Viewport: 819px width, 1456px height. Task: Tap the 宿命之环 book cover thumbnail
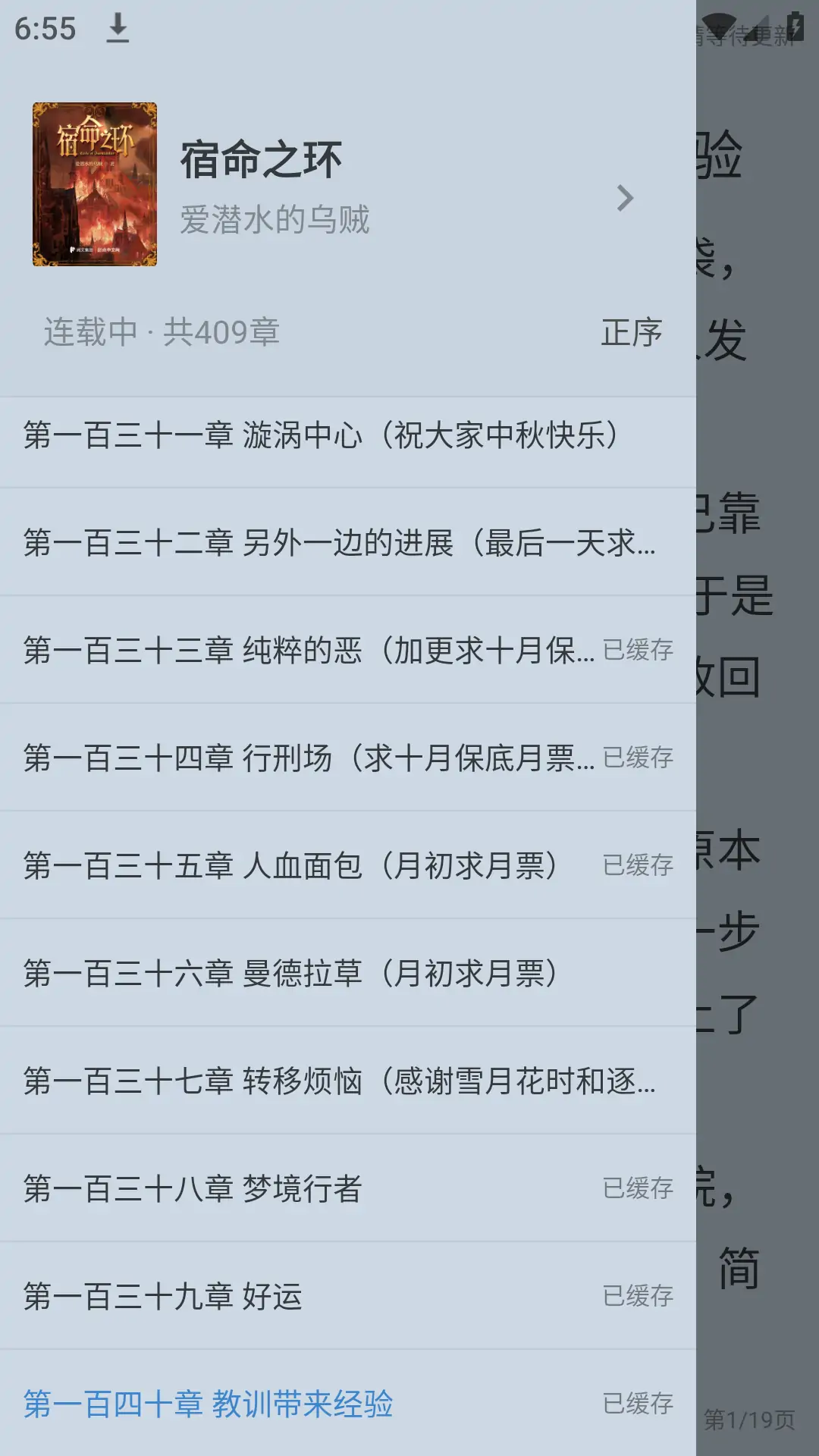94,186
